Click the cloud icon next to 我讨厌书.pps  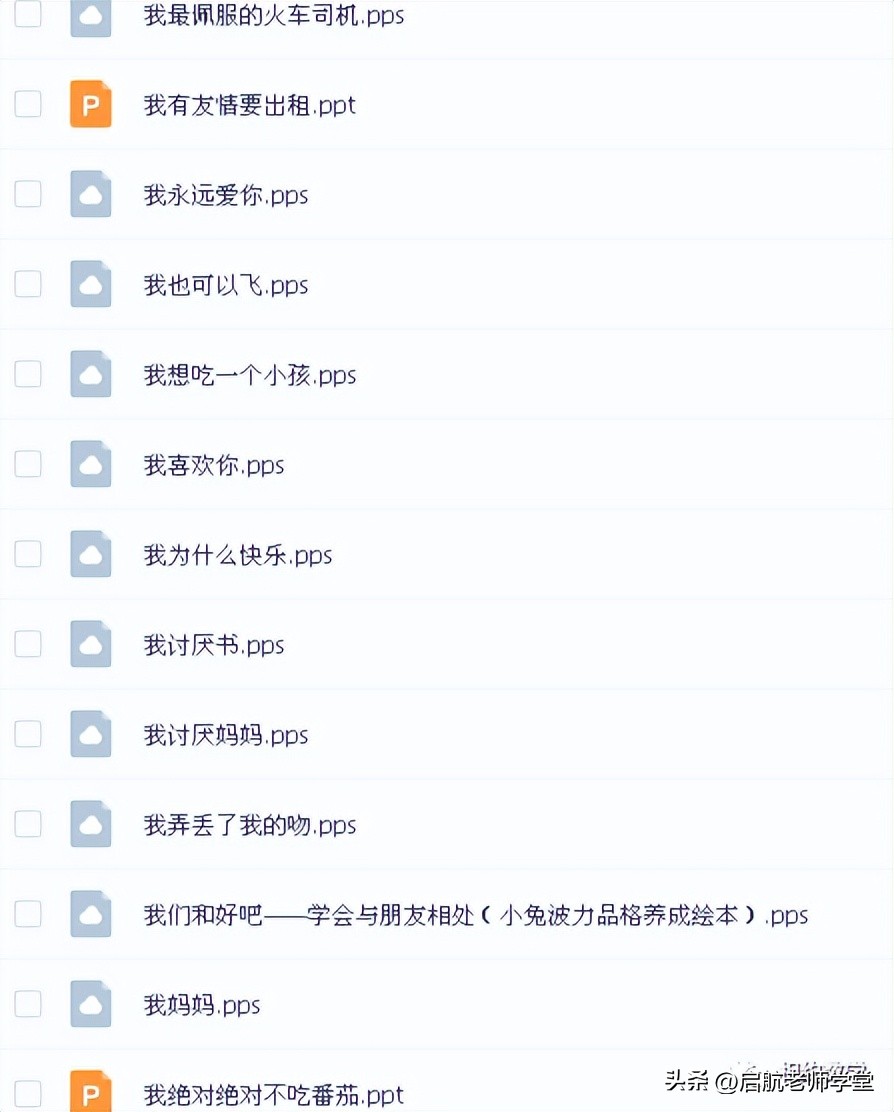tap(90, 644)
